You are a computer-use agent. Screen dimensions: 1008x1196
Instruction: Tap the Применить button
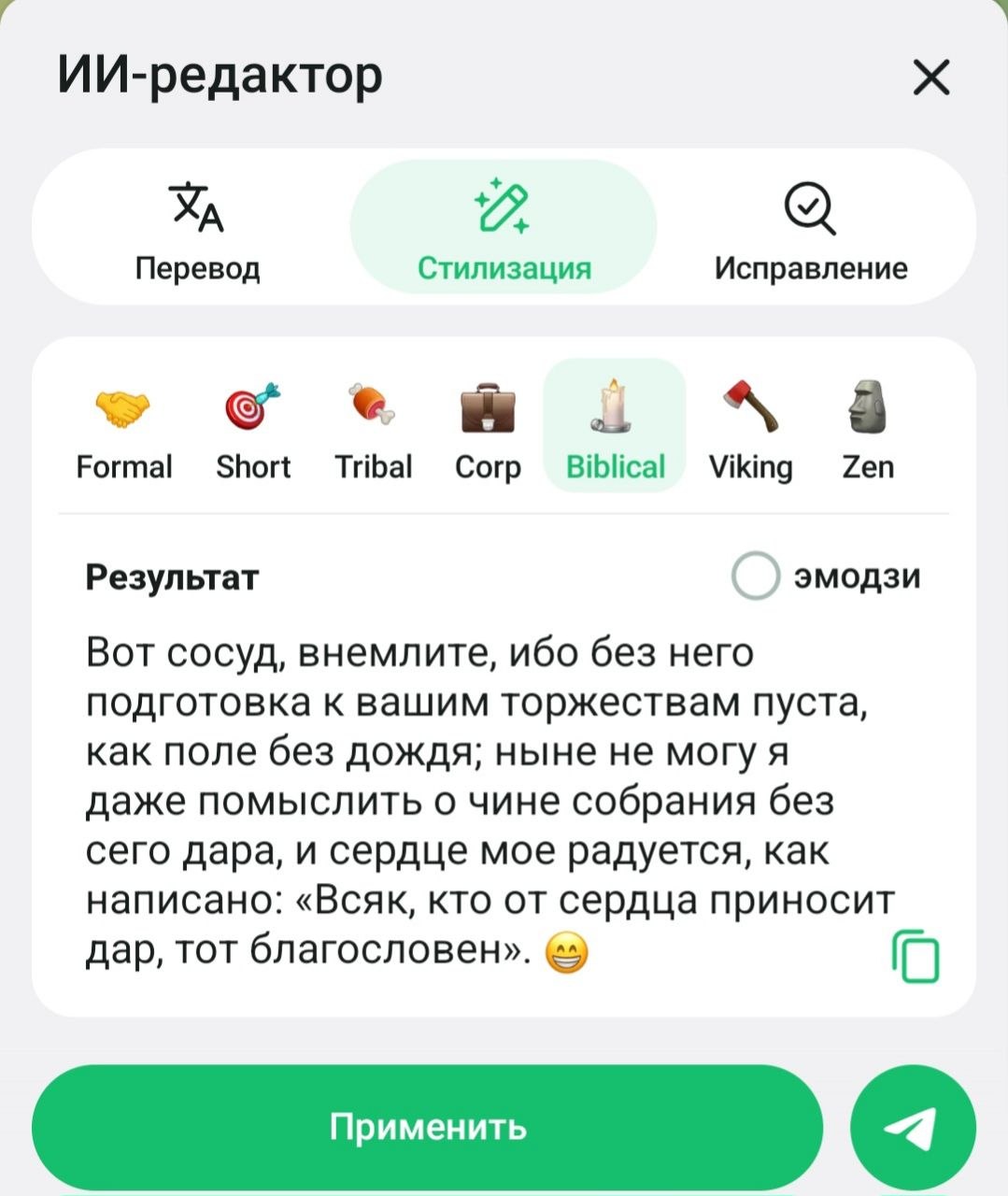click(427, 1127)
